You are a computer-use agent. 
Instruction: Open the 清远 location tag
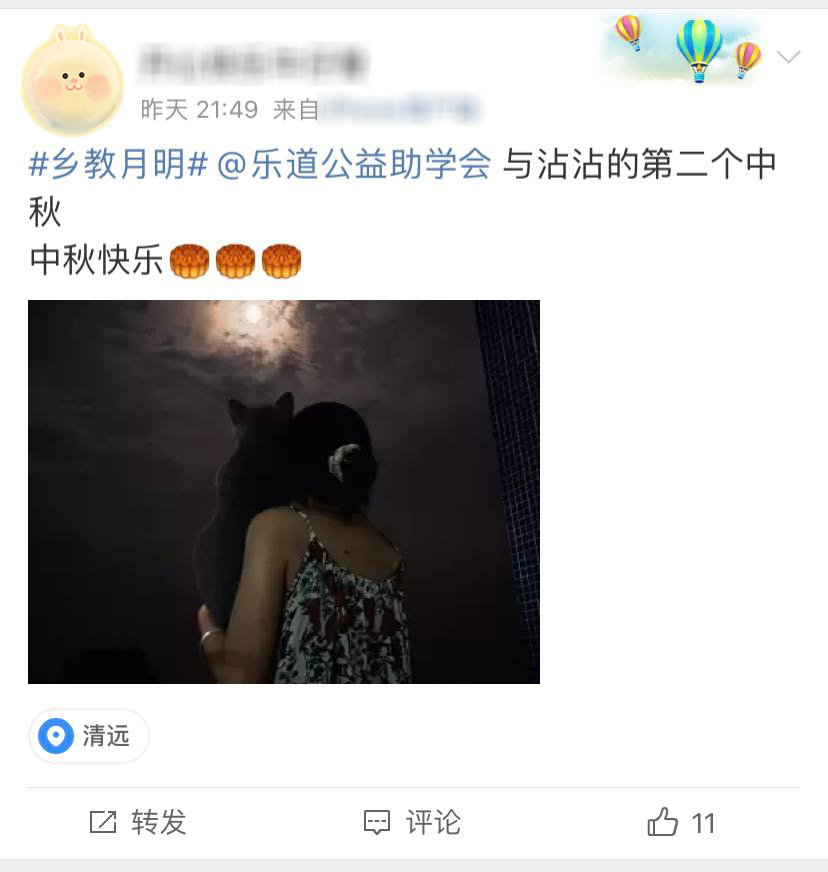89,737
